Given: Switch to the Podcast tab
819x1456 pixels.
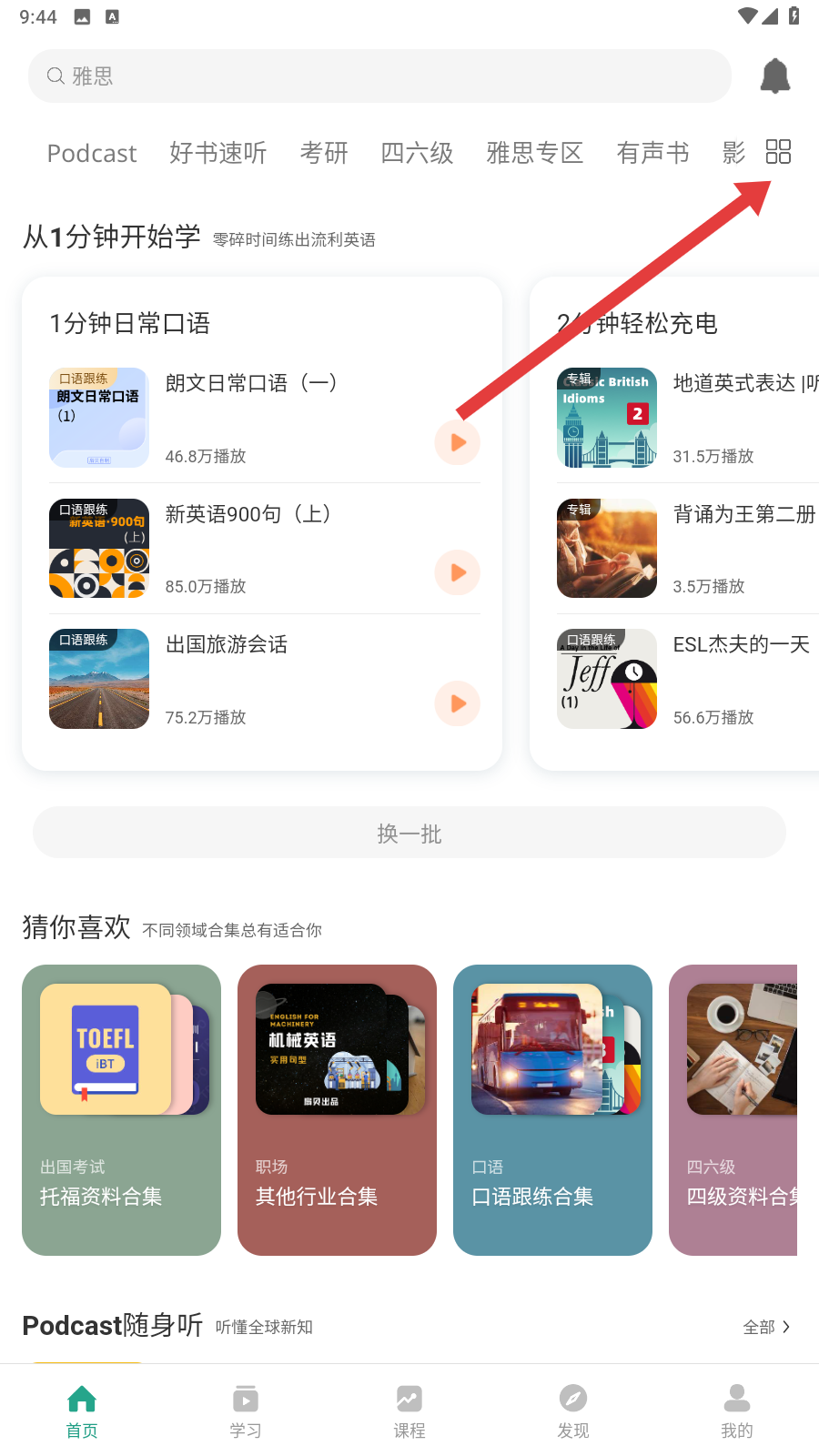Looking at the screenshot, I should pos(92,153).
